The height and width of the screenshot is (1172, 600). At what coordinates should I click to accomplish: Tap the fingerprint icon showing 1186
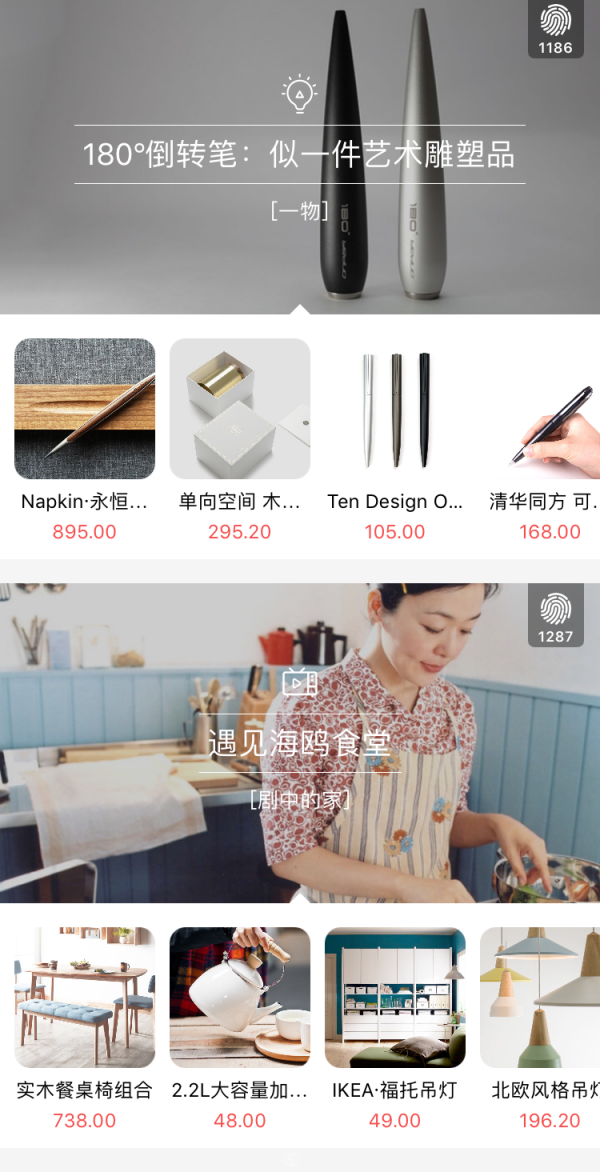pos(555,29)
